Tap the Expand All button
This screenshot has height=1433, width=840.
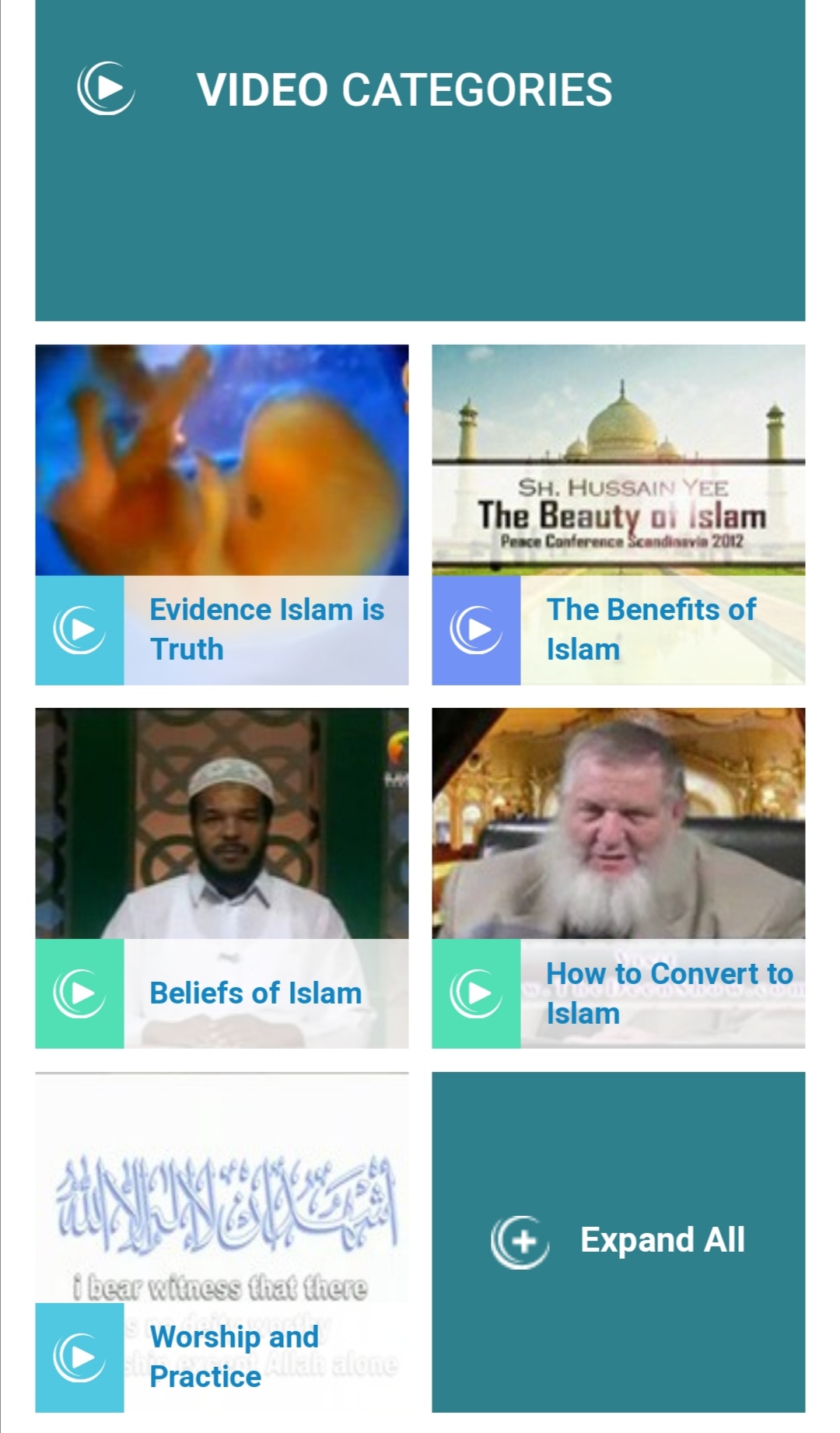618,1241
